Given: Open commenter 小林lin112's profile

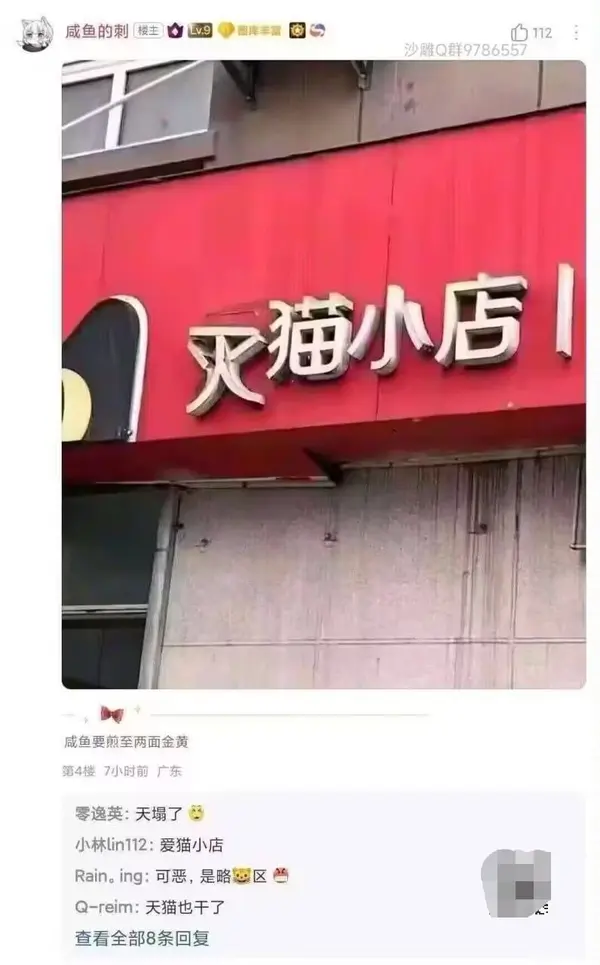Looking at the screenshot, I should coord(111,844).
